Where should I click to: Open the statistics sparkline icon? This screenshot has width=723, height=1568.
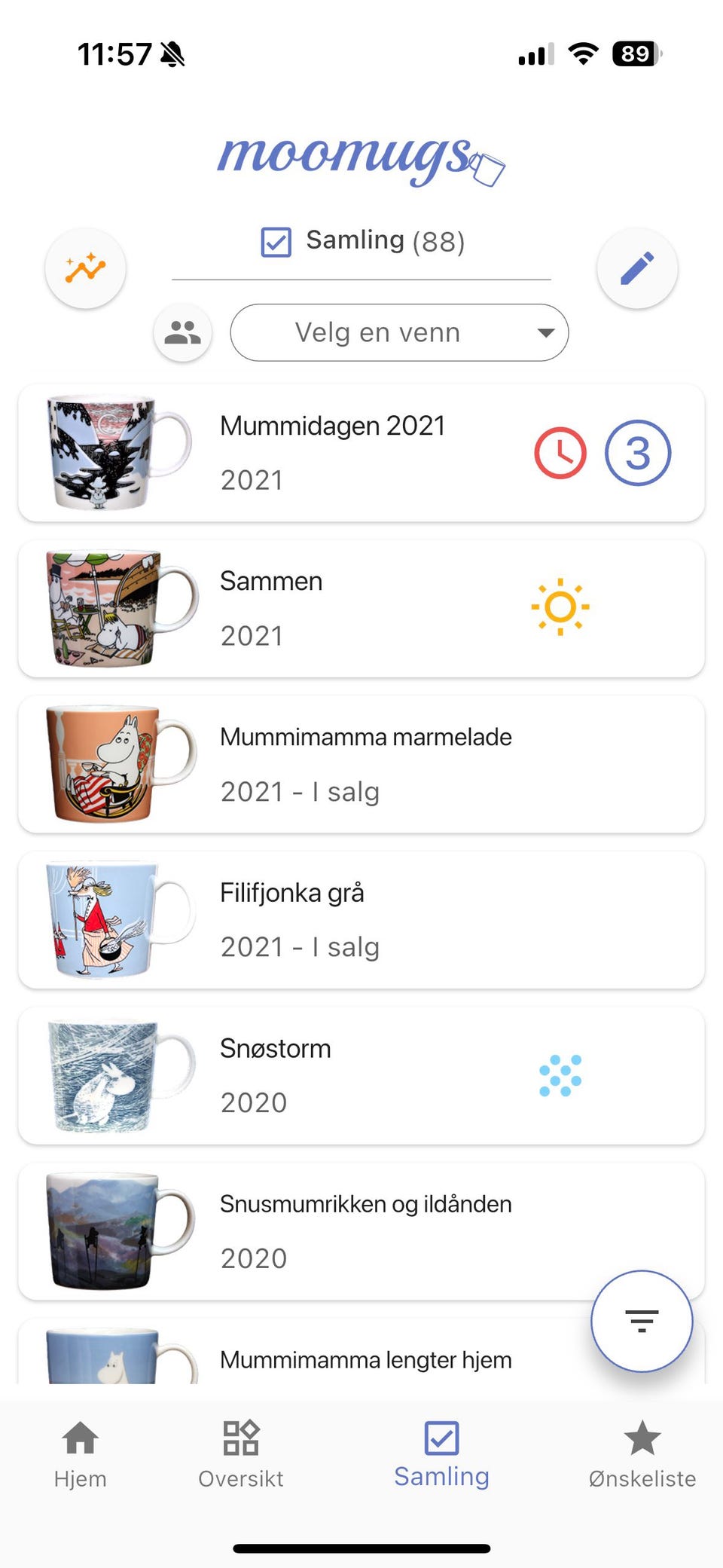[x=85, y=268]
